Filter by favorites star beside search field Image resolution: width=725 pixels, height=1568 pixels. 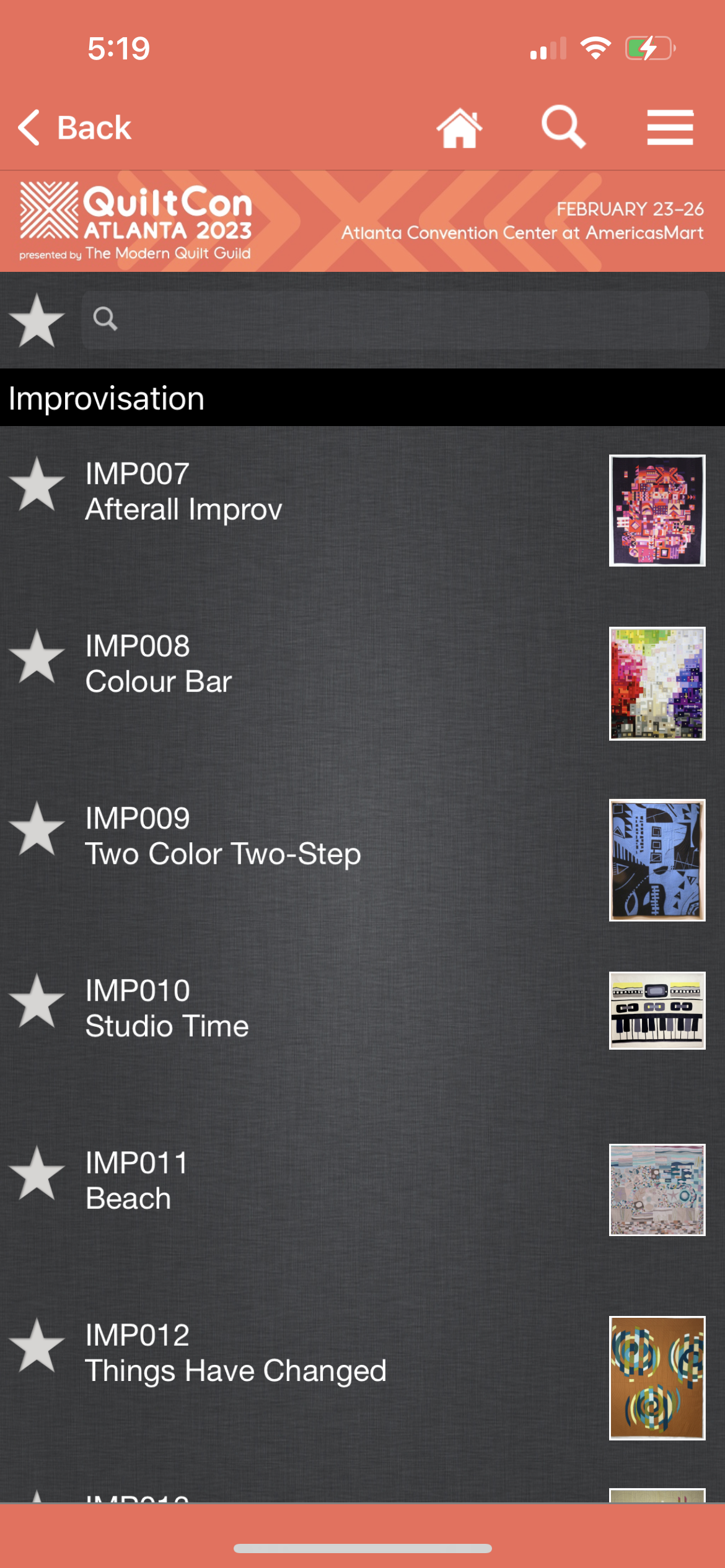37,320
